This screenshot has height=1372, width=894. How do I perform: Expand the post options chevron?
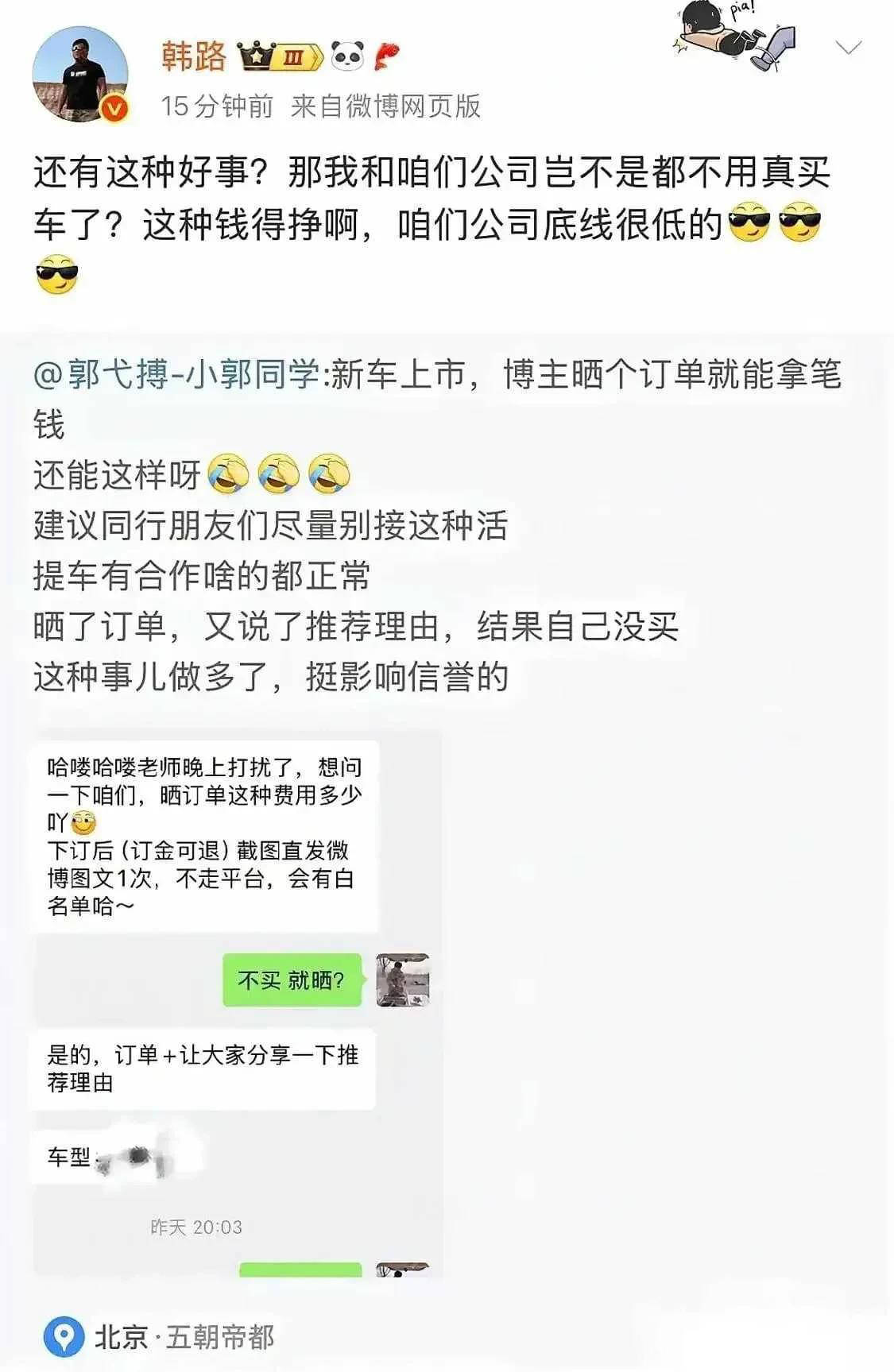coord(849,49)
